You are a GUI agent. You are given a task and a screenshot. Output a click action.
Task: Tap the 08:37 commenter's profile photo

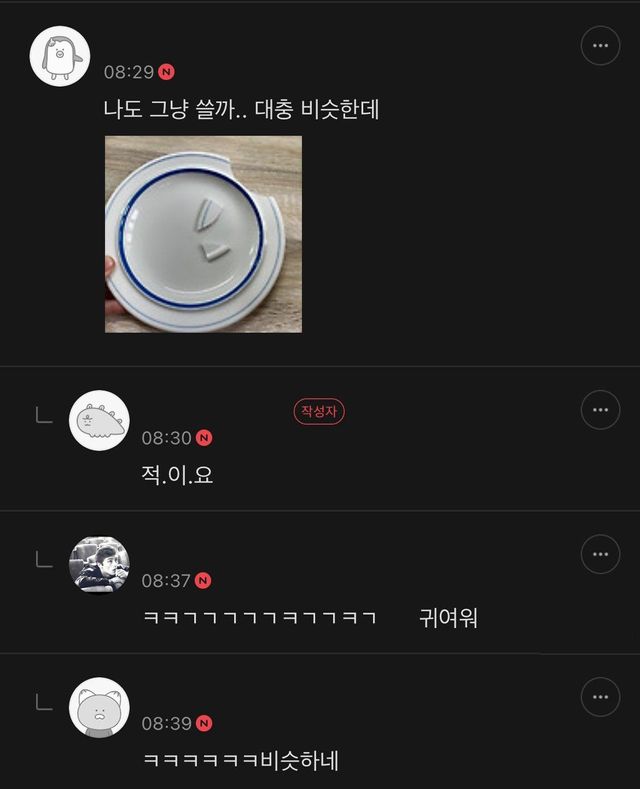pos(99,565)
